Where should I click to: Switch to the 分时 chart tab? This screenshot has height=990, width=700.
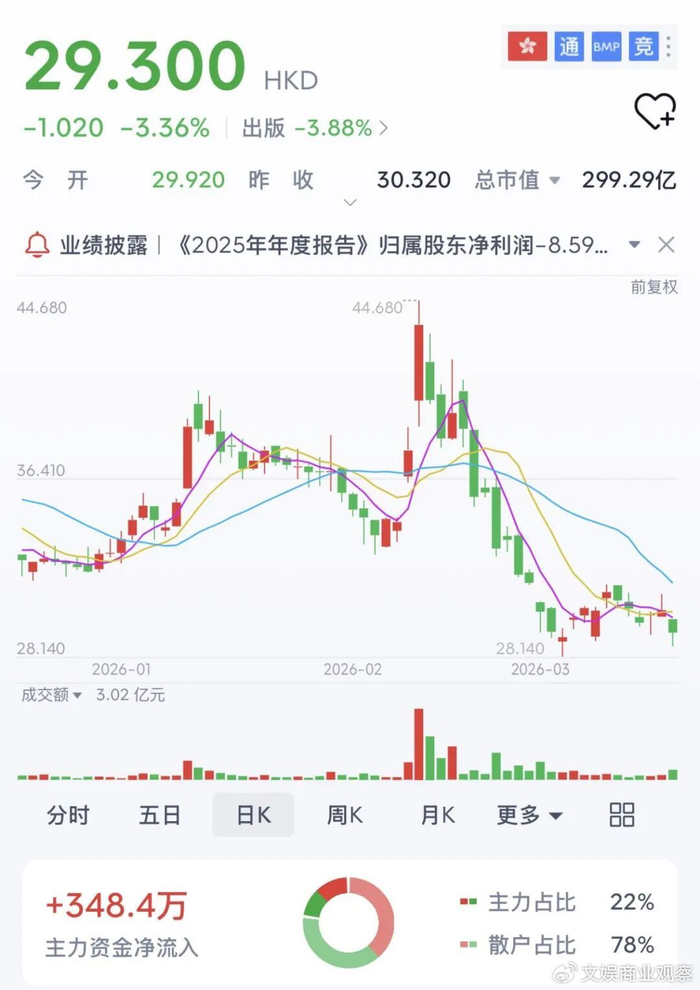tap(68, 815)
